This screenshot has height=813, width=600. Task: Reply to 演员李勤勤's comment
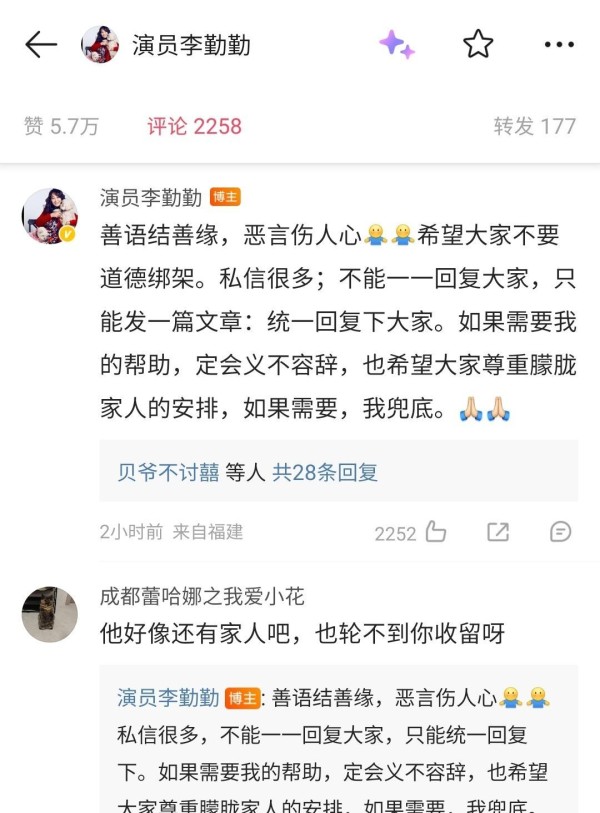[x=561, y=532]
